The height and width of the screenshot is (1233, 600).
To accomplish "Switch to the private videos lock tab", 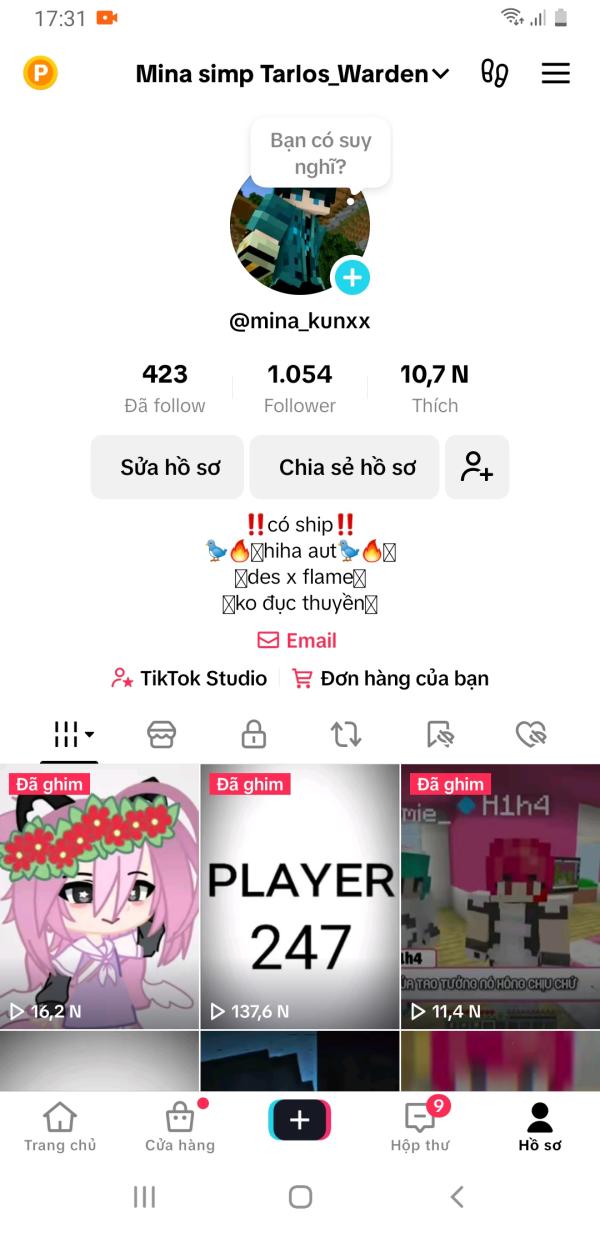I will pos(254,735).
